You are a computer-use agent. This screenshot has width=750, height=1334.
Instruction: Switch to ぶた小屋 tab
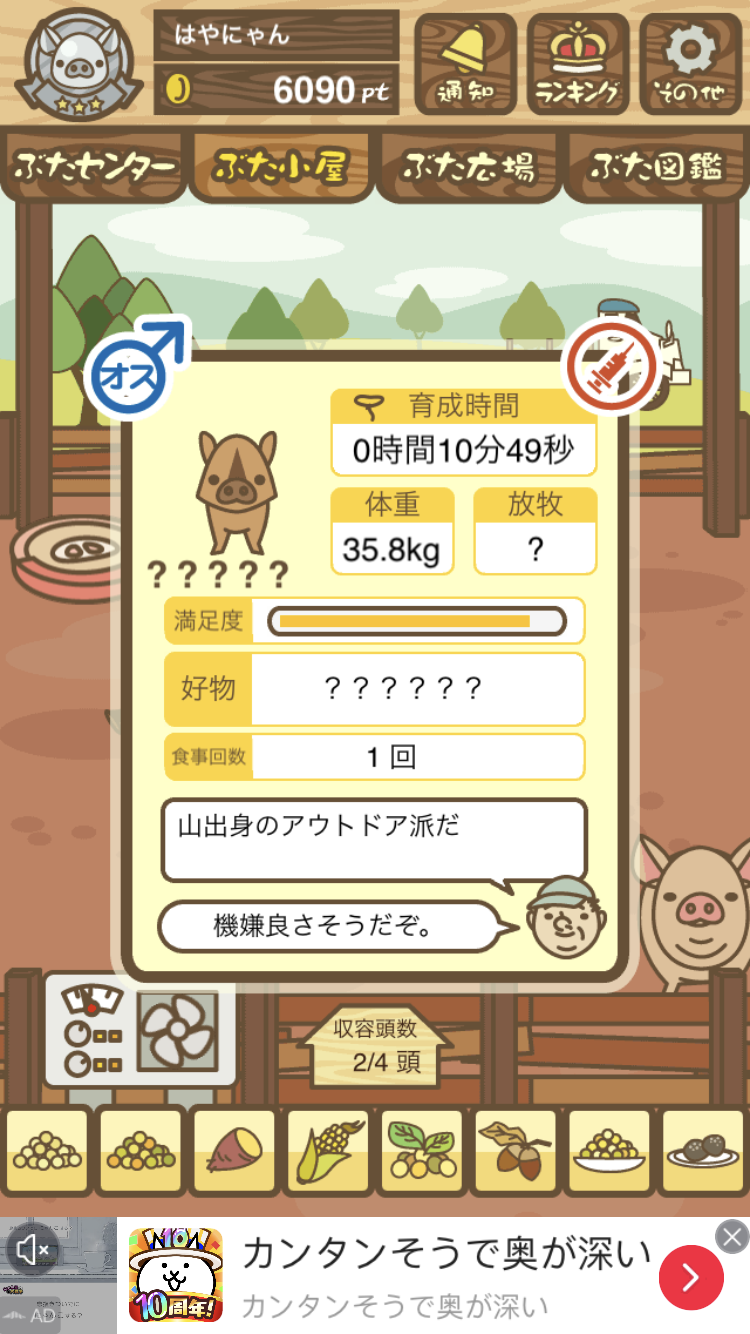pyautogui.click(x=280, y=167)
